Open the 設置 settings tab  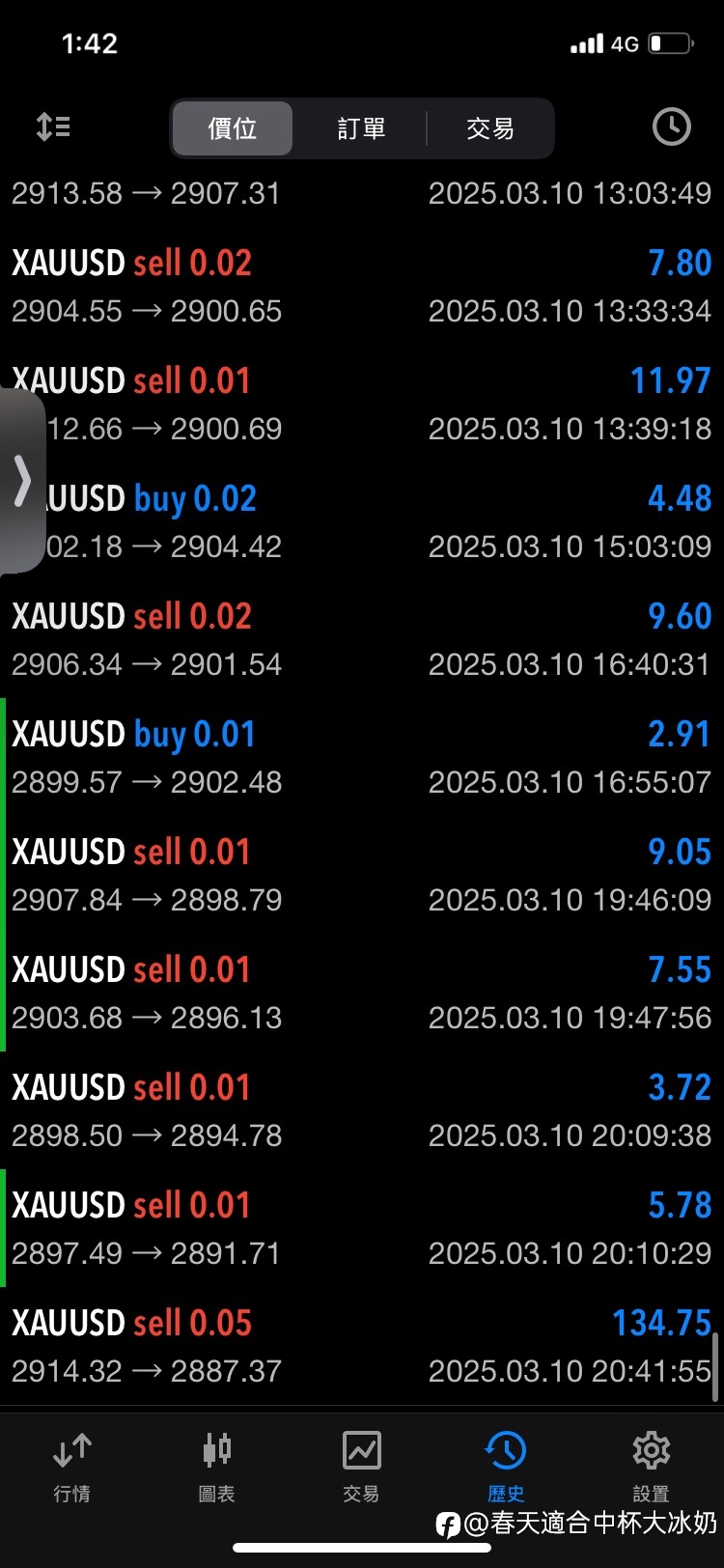[x=651, y=1467]
